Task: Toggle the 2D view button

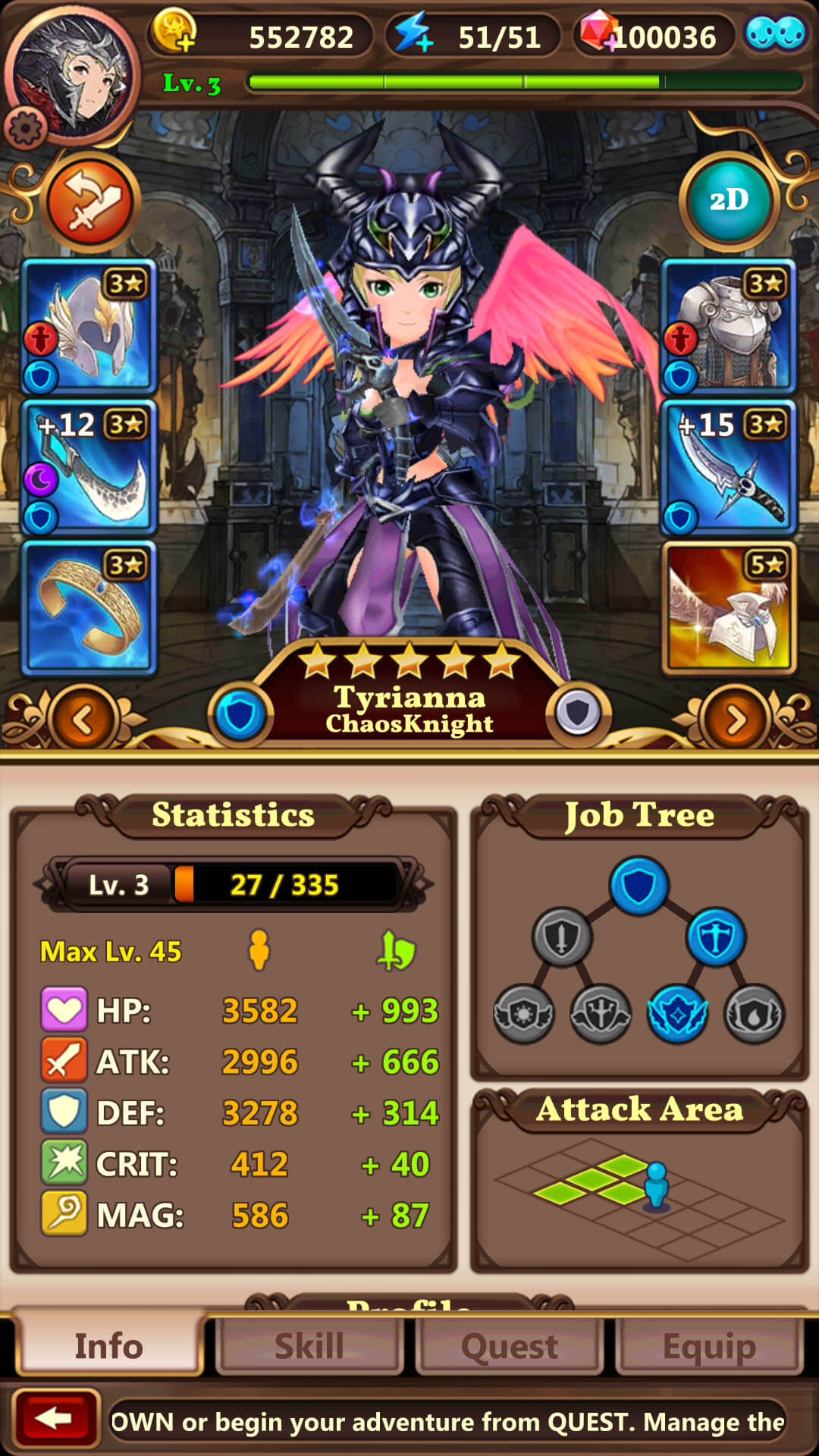Action: click(x=729, y=201)
